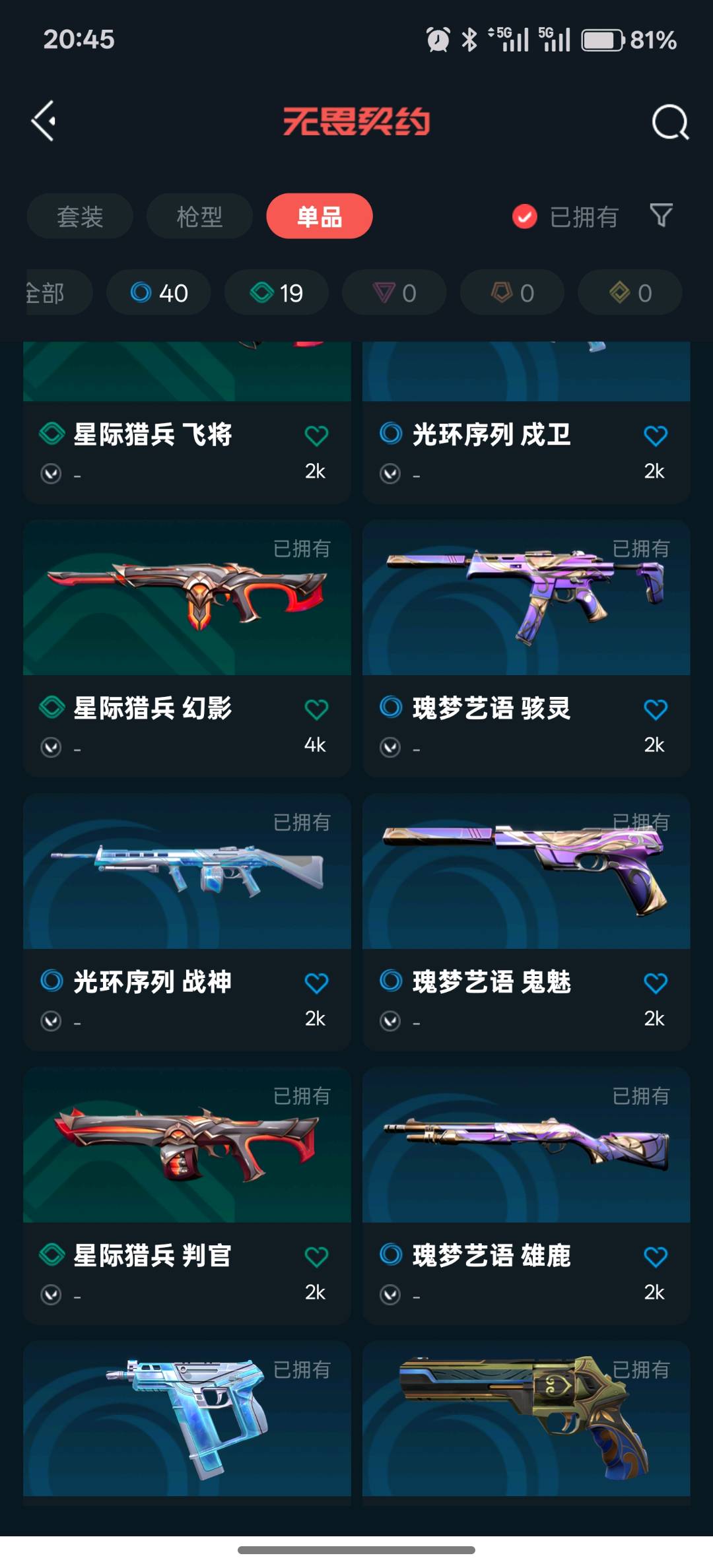Filter by the green tier showing 19
713x1568 pixels.
tap(277, 292)
